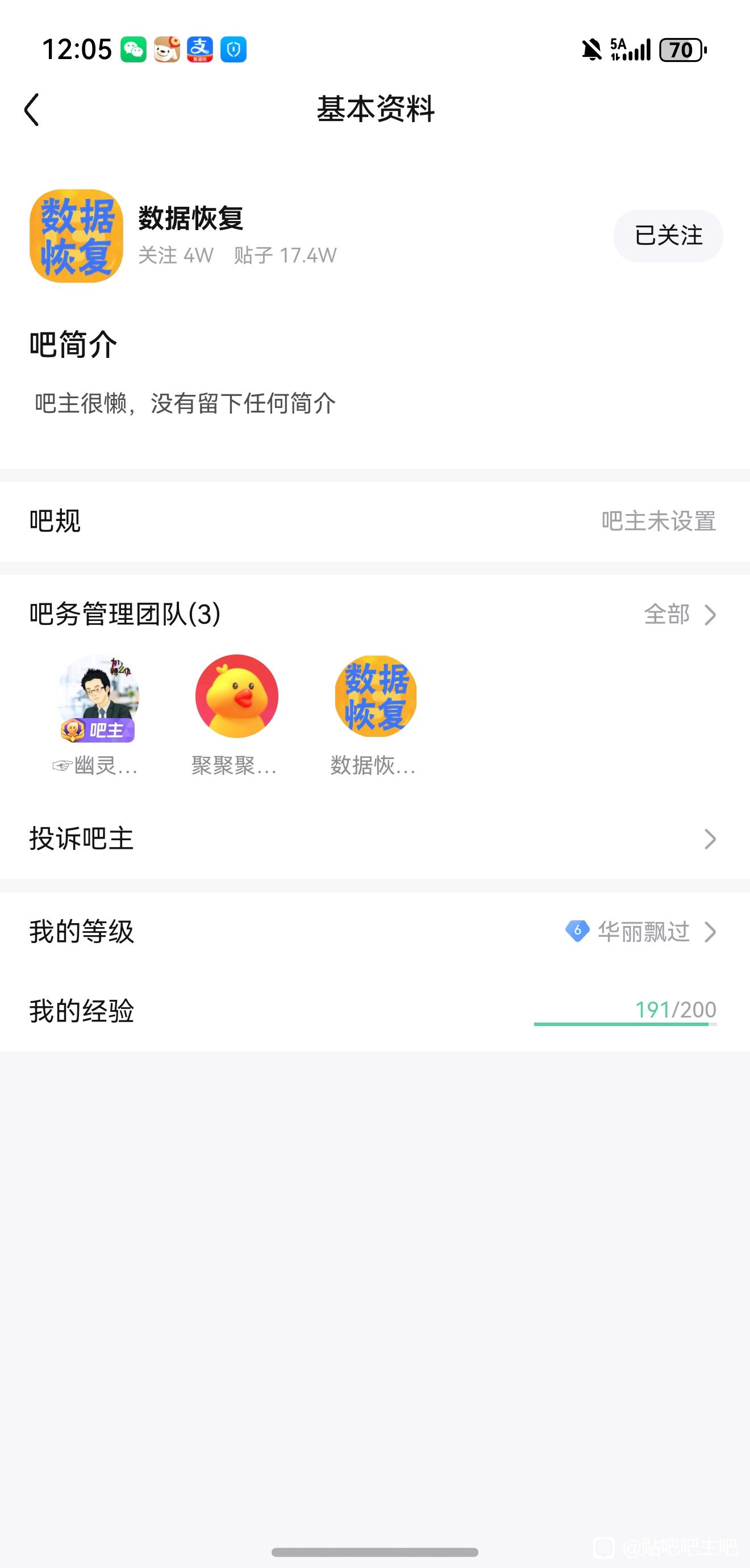Open 我的等级 level details
The image size is (750, 1568).
(375, 931)
